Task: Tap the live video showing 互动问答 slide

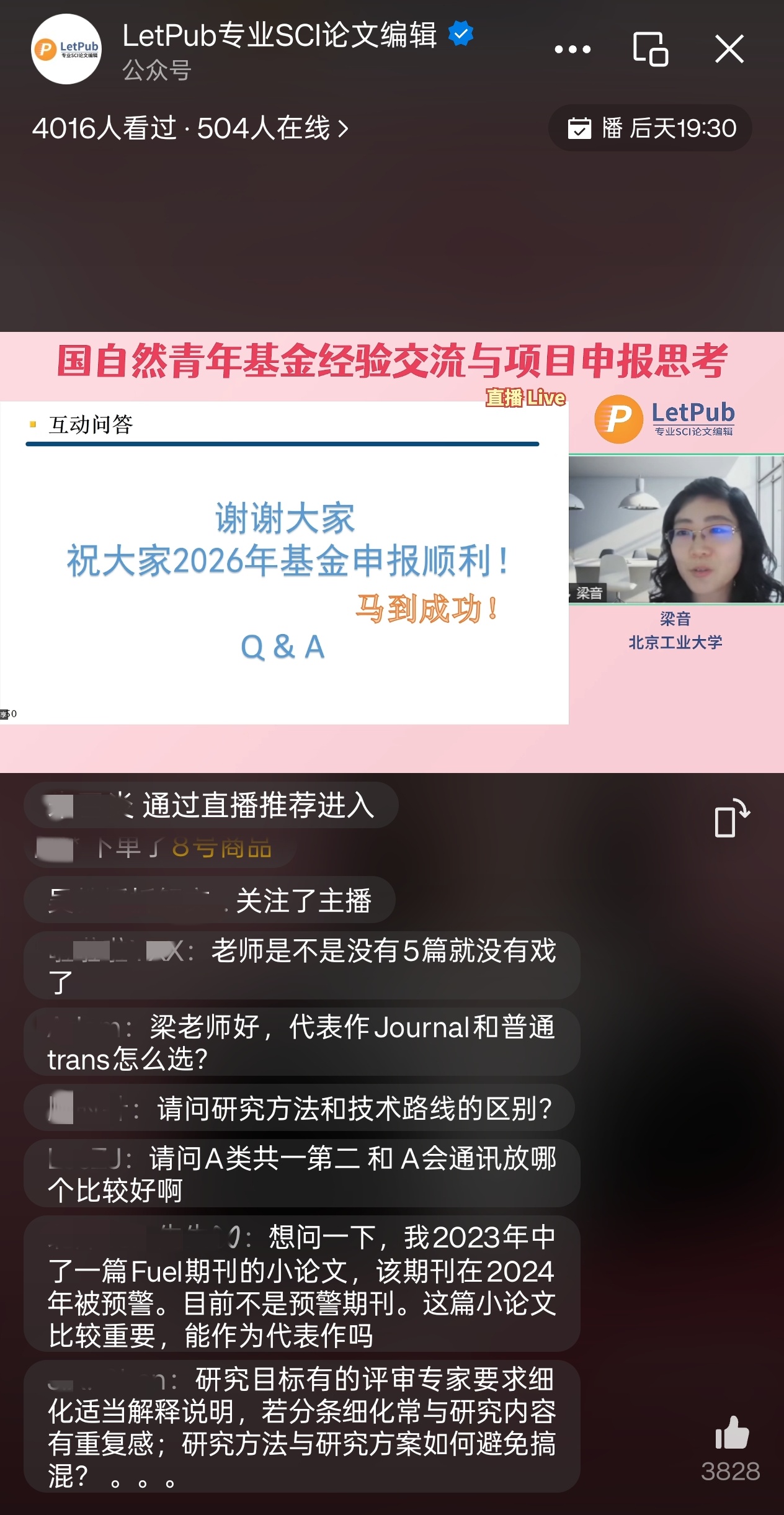Action: pyautogui.click(x=284, y=562)
